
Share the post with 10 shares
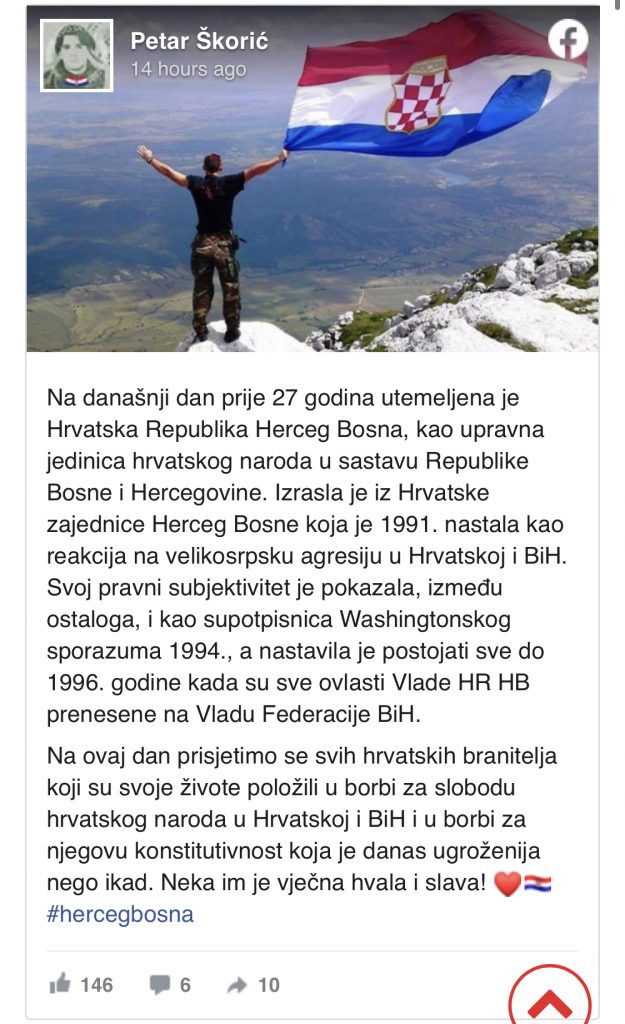pos(253,985)
